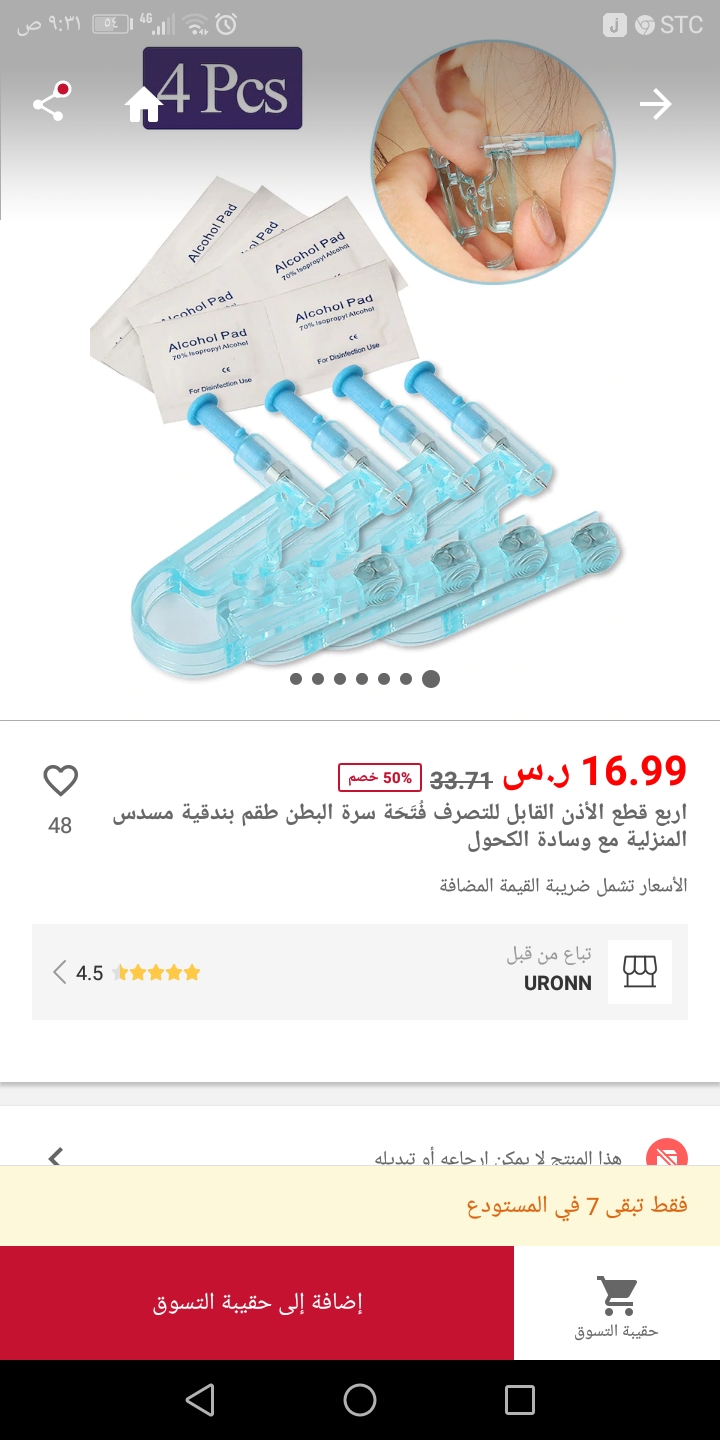Tap the arrow at the top right
Screen dimensions: 720x1440
656,104
